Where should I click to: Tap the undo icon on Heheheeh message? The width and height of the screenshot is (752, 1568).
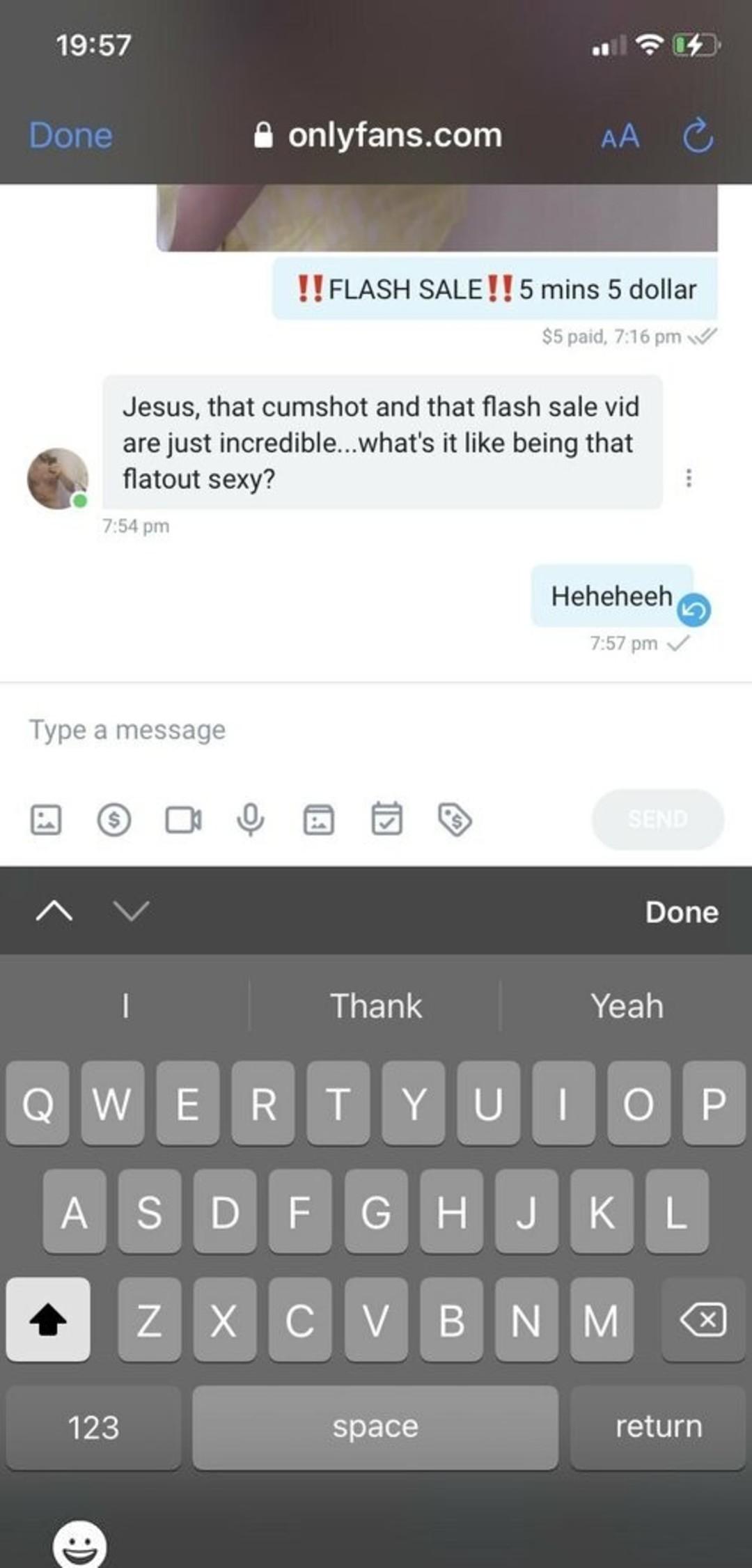pos(694,610)
